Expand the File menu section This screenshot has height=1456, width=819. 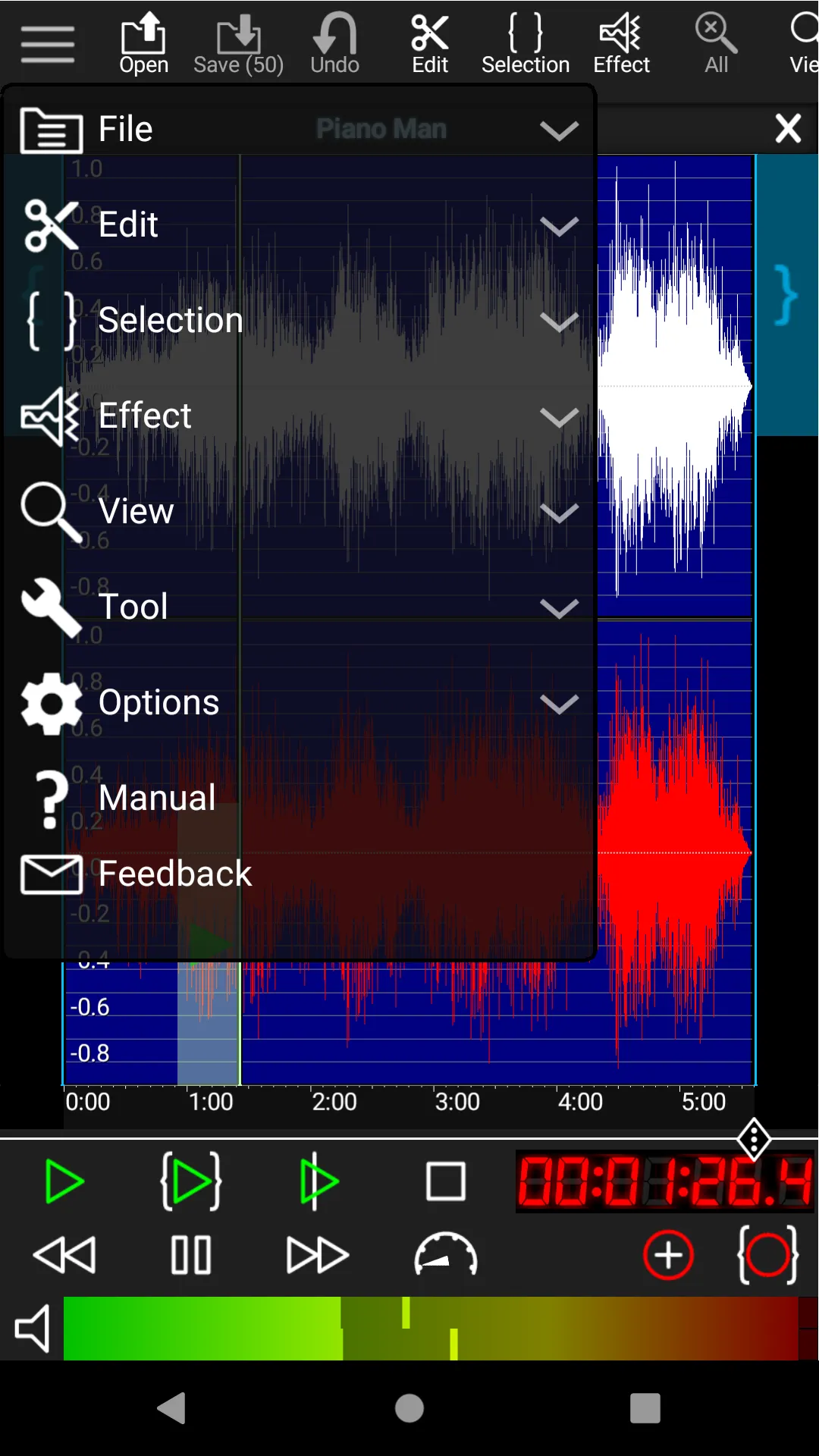(559, 130)
